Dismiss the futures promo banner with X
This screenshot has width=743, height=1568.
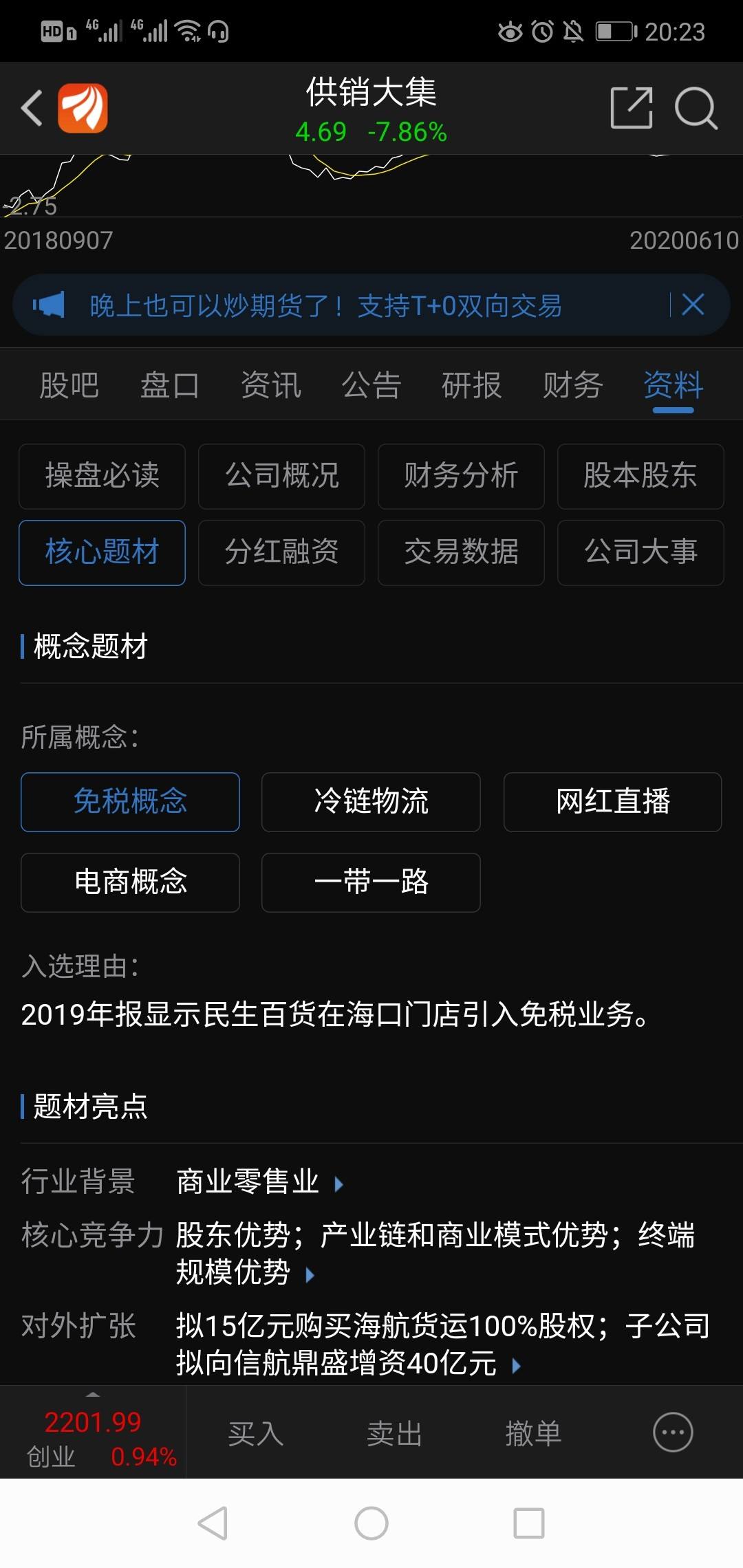click(x=692, y=305)
